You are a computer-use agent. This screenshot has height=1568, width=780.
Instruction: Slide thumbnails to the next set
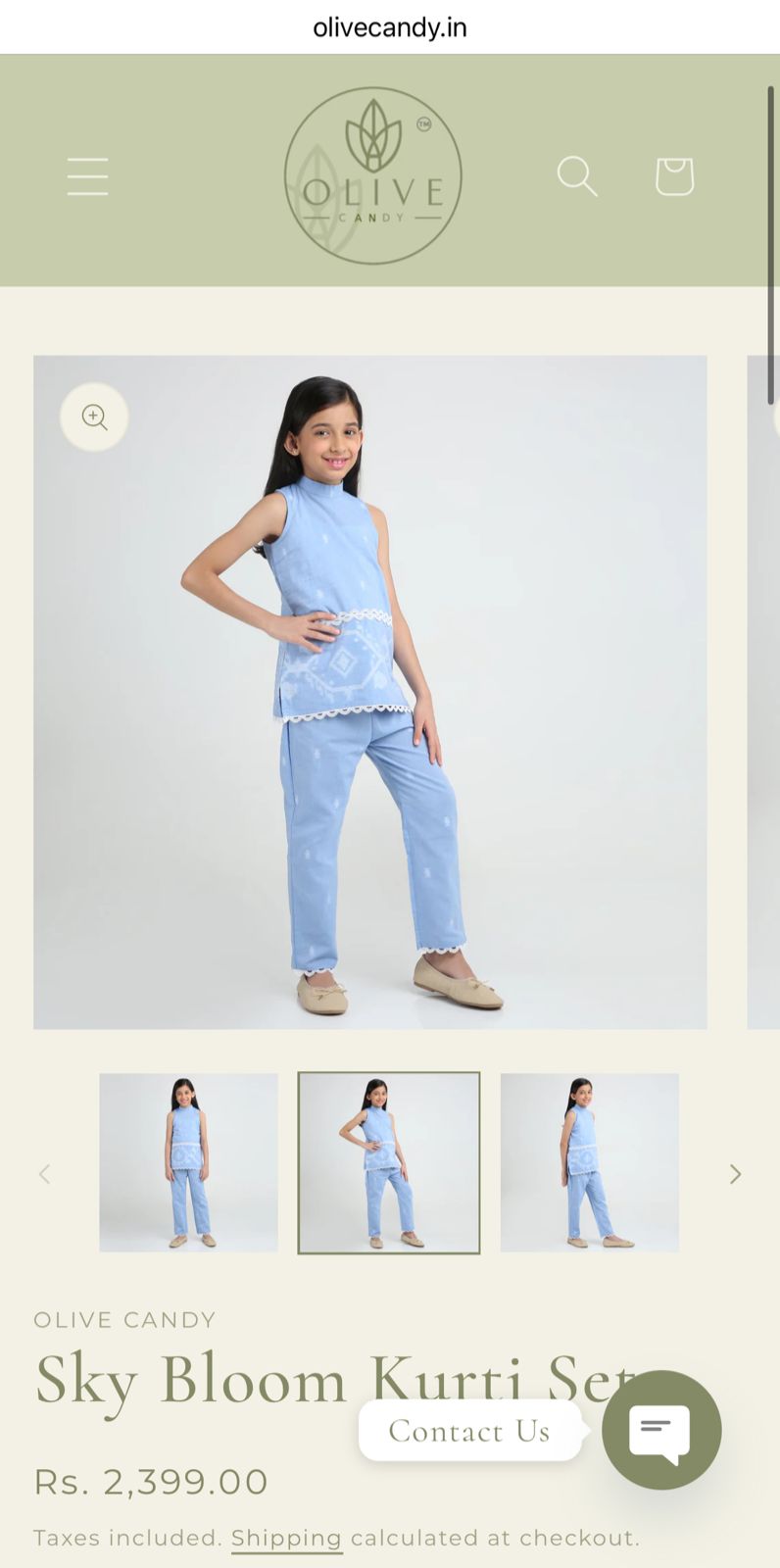735,1174
